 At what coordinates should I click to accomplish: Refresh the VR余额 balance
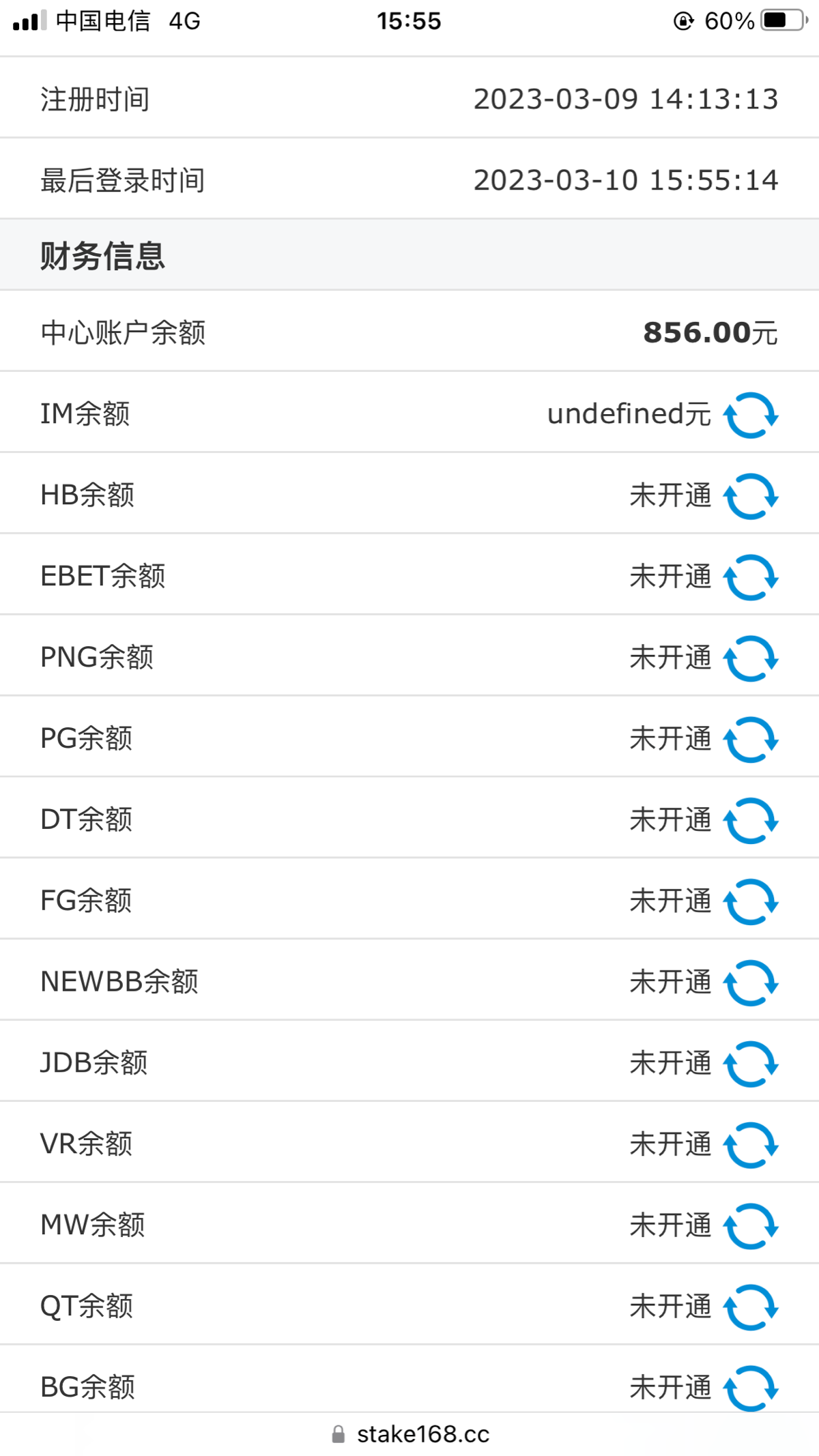(x=749, y=1144)
